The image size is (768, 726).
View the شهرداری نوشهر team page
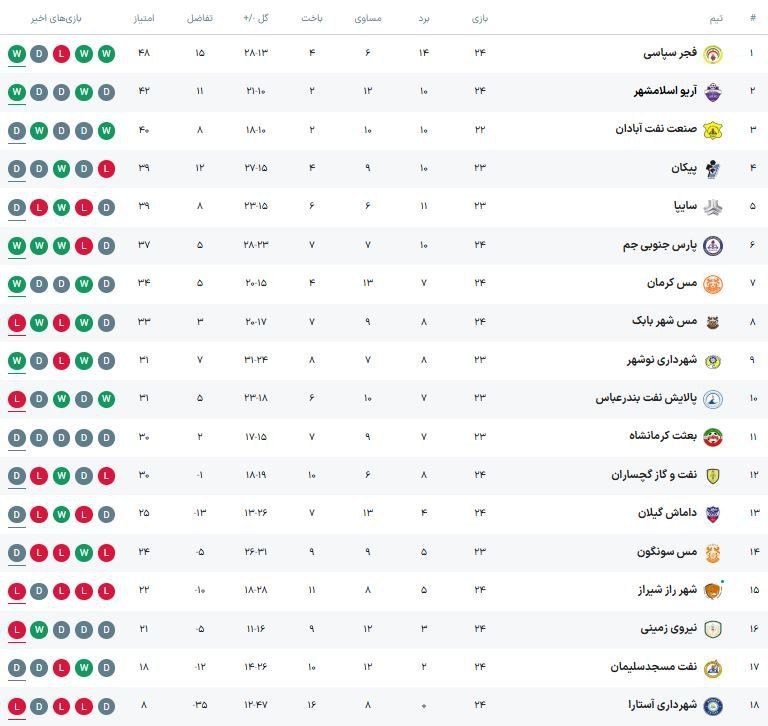tap(661, 360)
